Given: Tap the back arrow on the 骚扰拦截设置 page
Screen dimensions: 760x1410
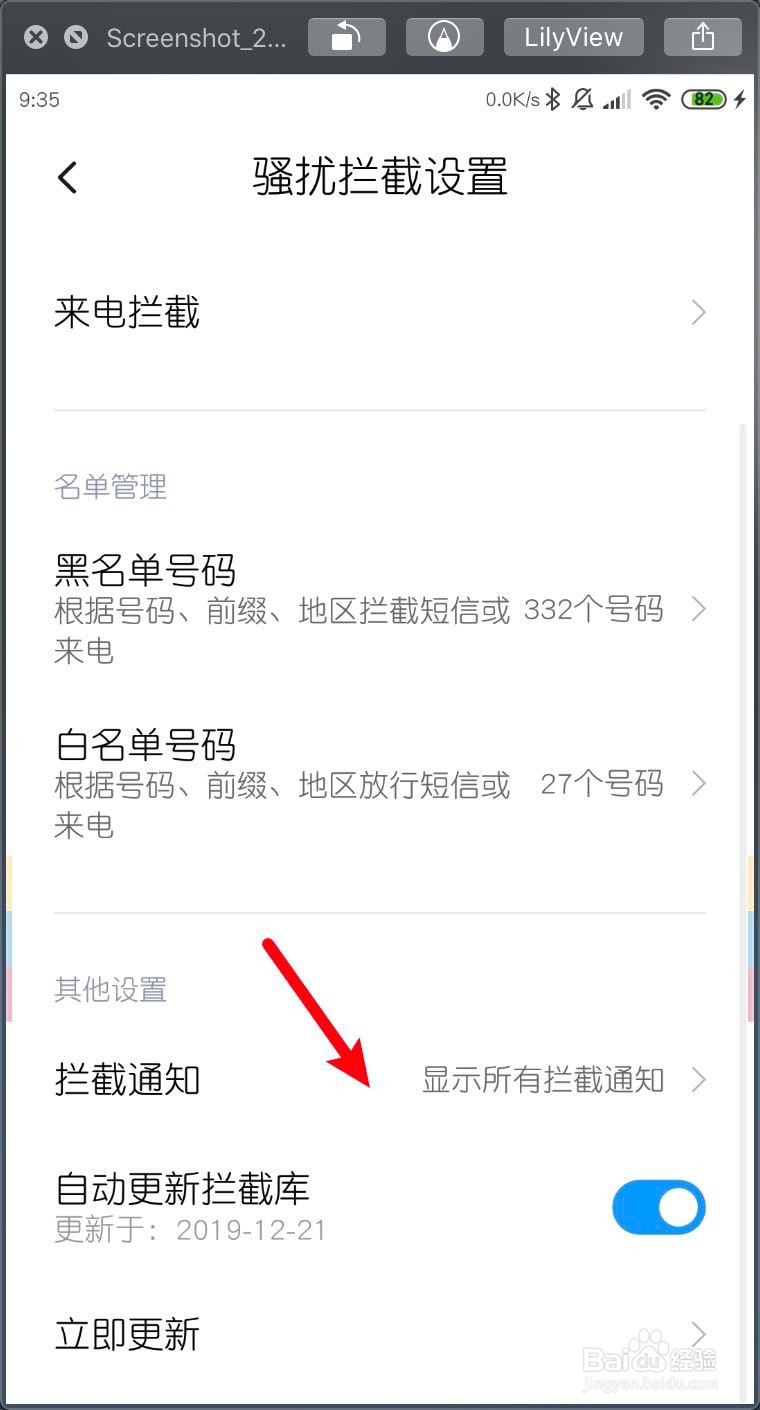Looking at the screenshot, I should coord(67,176).
